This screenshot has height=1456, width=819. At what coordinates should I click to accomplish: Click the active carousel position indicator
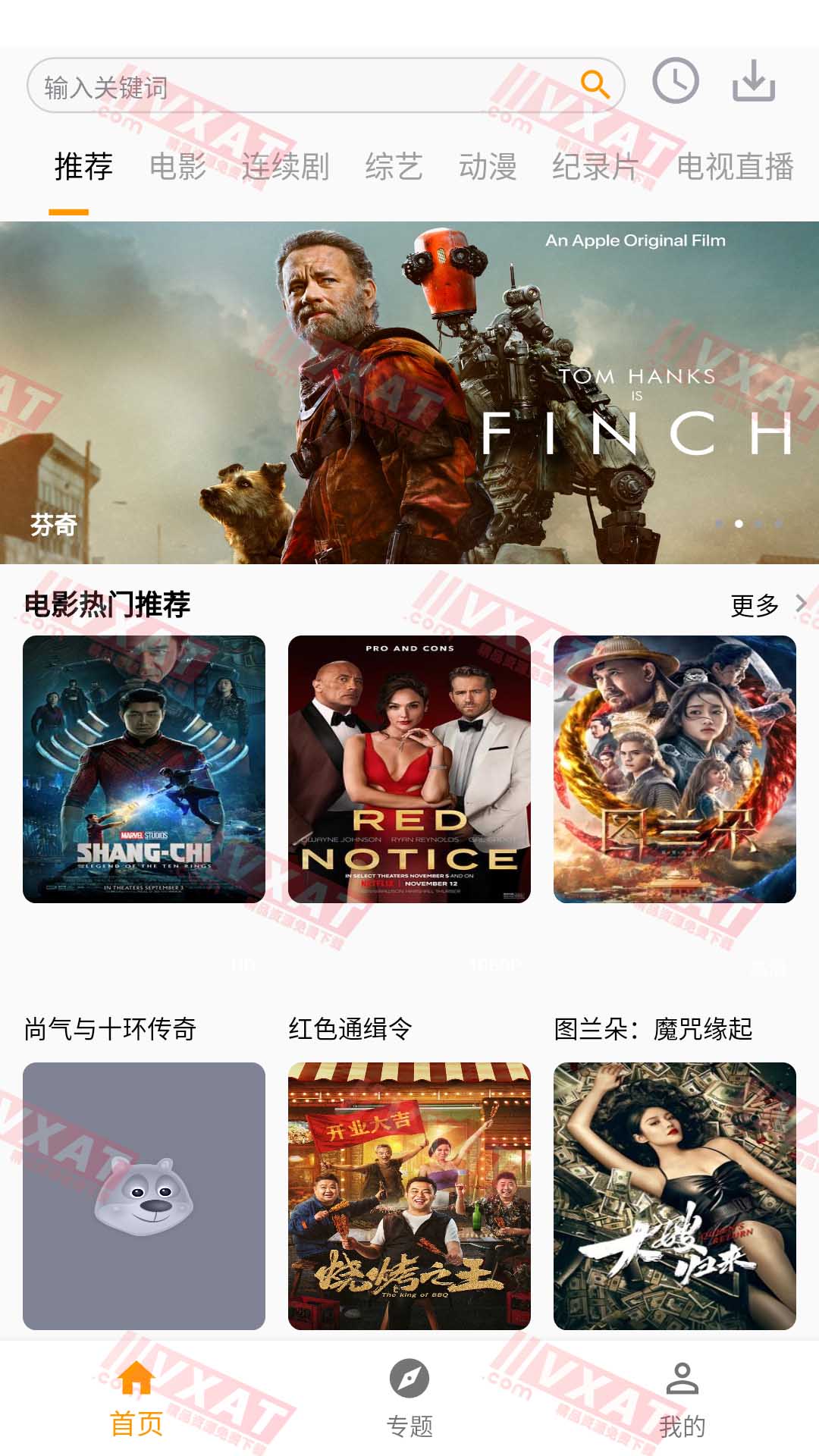click(739, 523)
